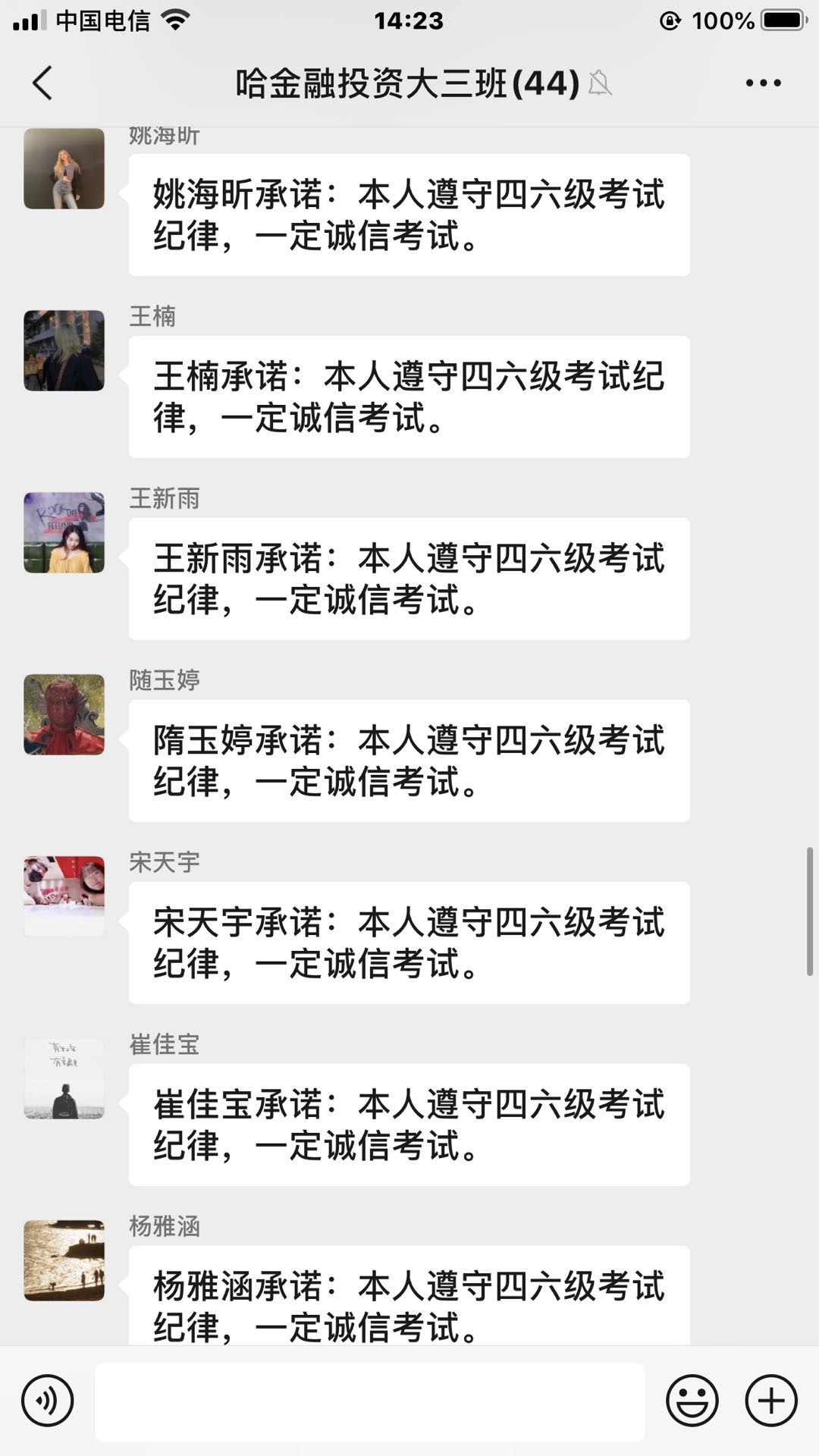
Task: Go back from the group chat
Action: pyautogui.click(x=43, y=83)
